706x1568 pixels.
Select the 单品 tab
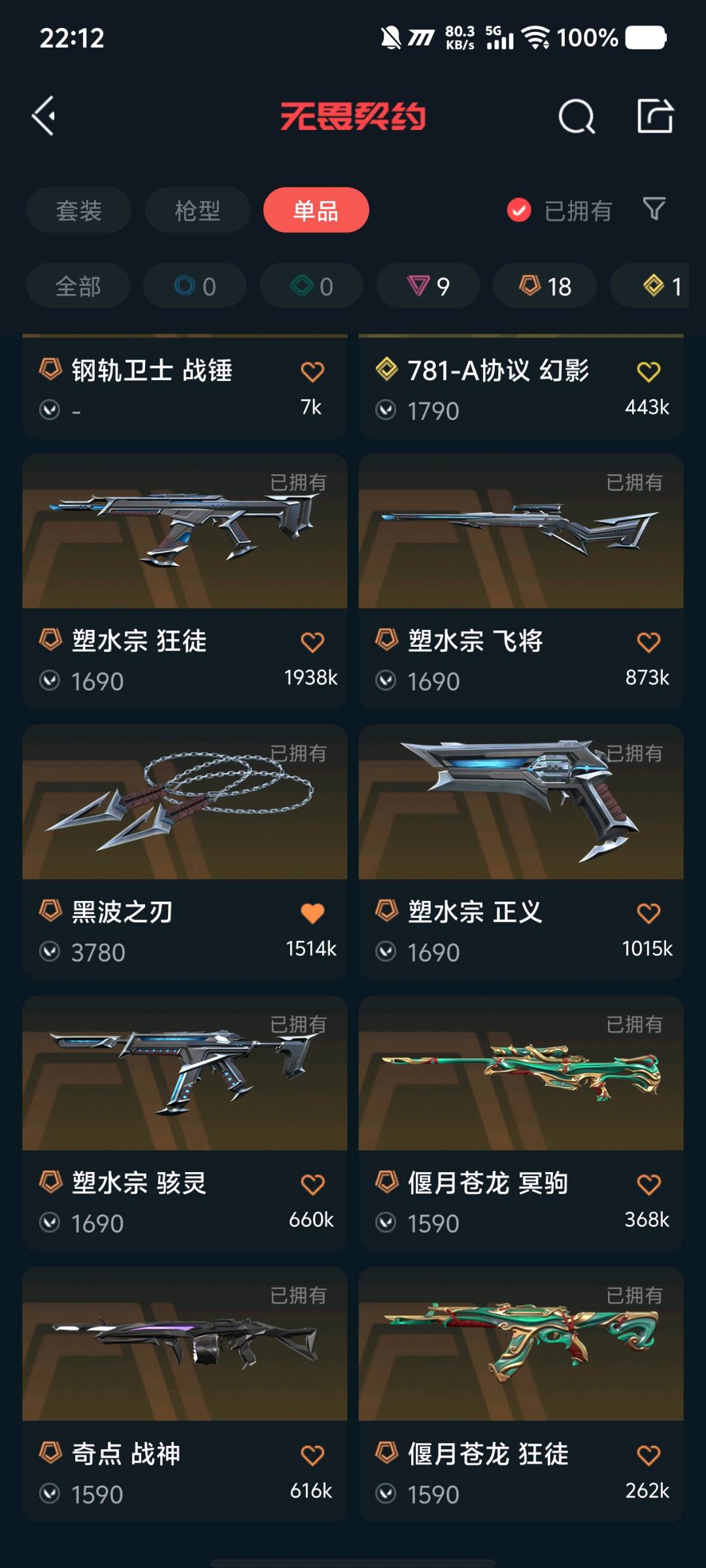(316, 210)
